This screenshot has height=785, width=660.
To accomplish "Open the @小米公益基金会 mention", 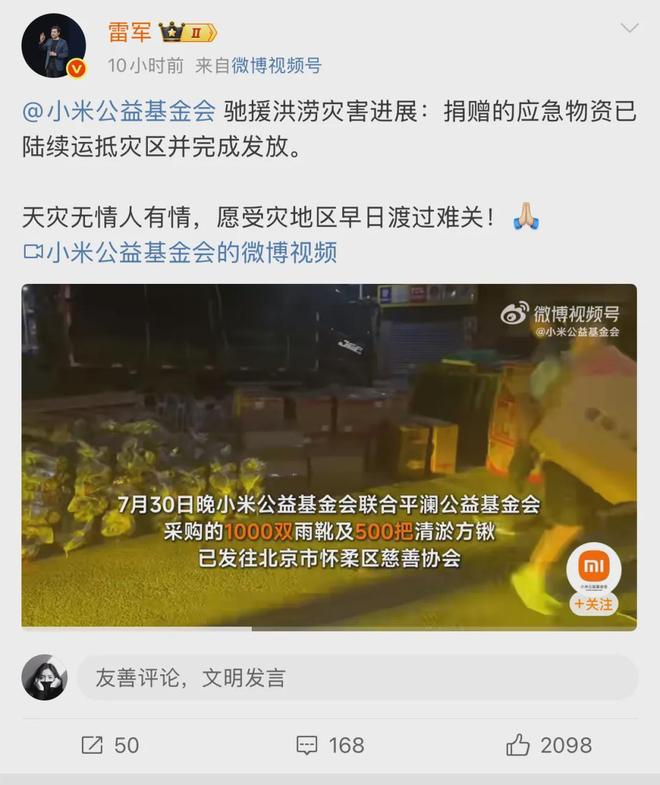I will pos(119,112).
